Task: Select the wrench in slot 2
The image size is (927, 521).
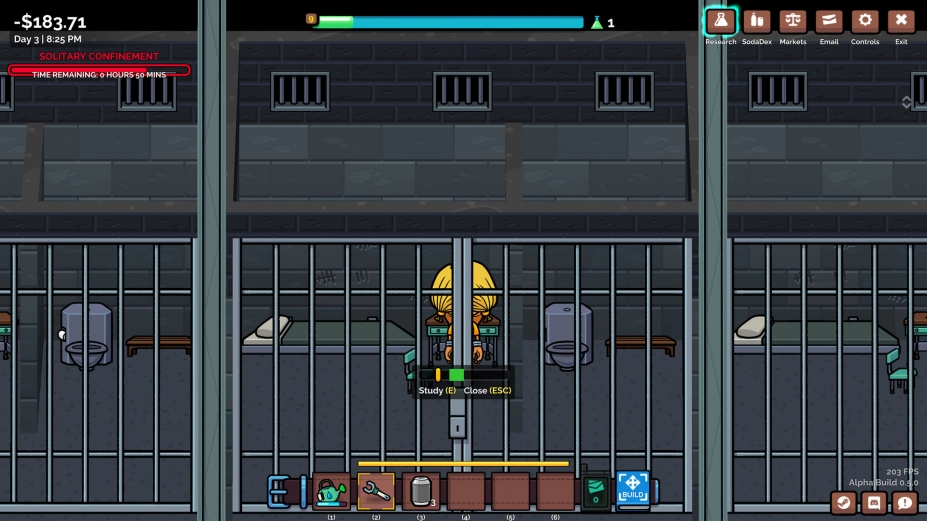Action: [376, 491]
